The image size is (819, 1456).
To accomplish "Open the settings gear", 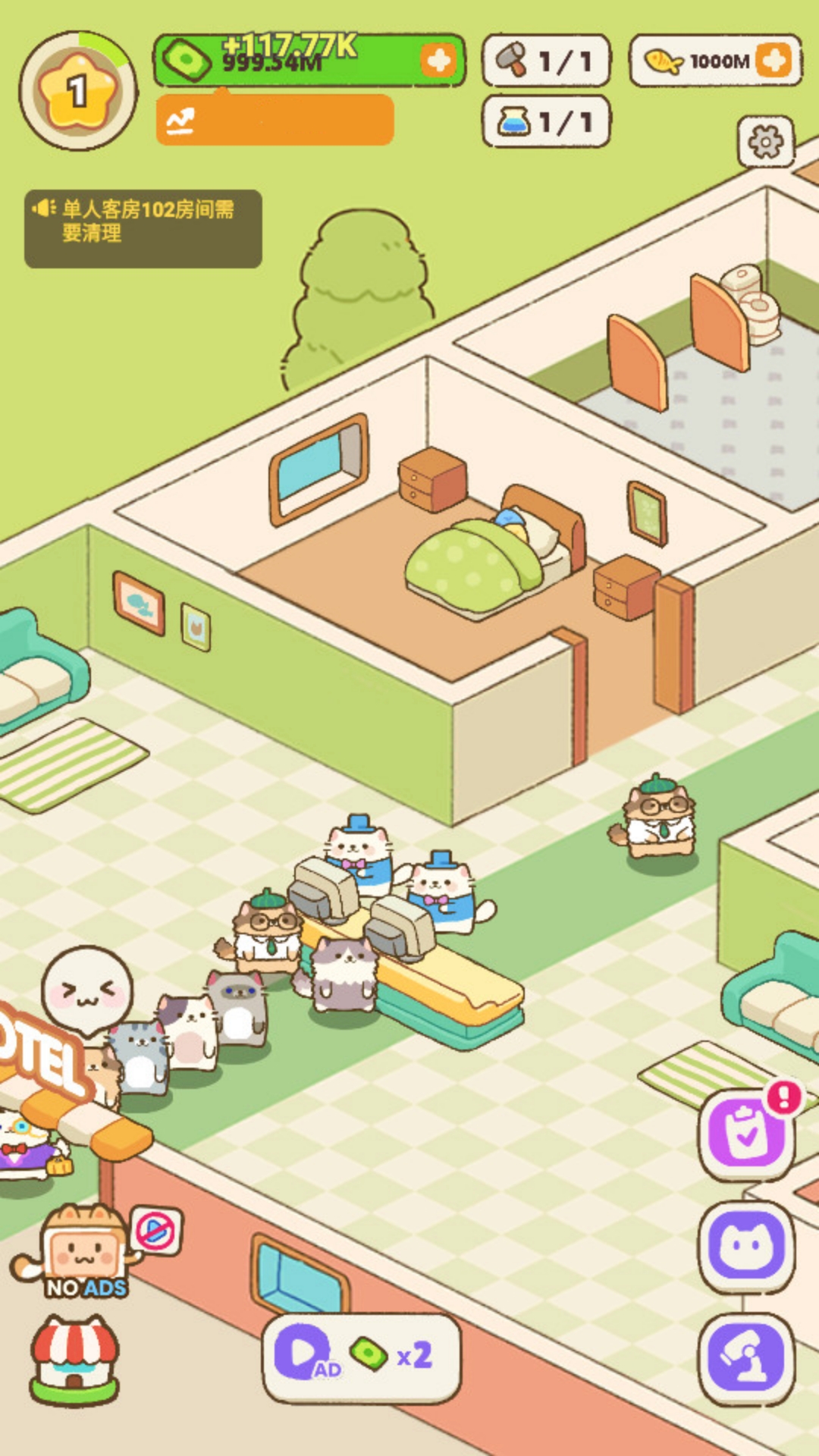I will [x=766, y=142].
